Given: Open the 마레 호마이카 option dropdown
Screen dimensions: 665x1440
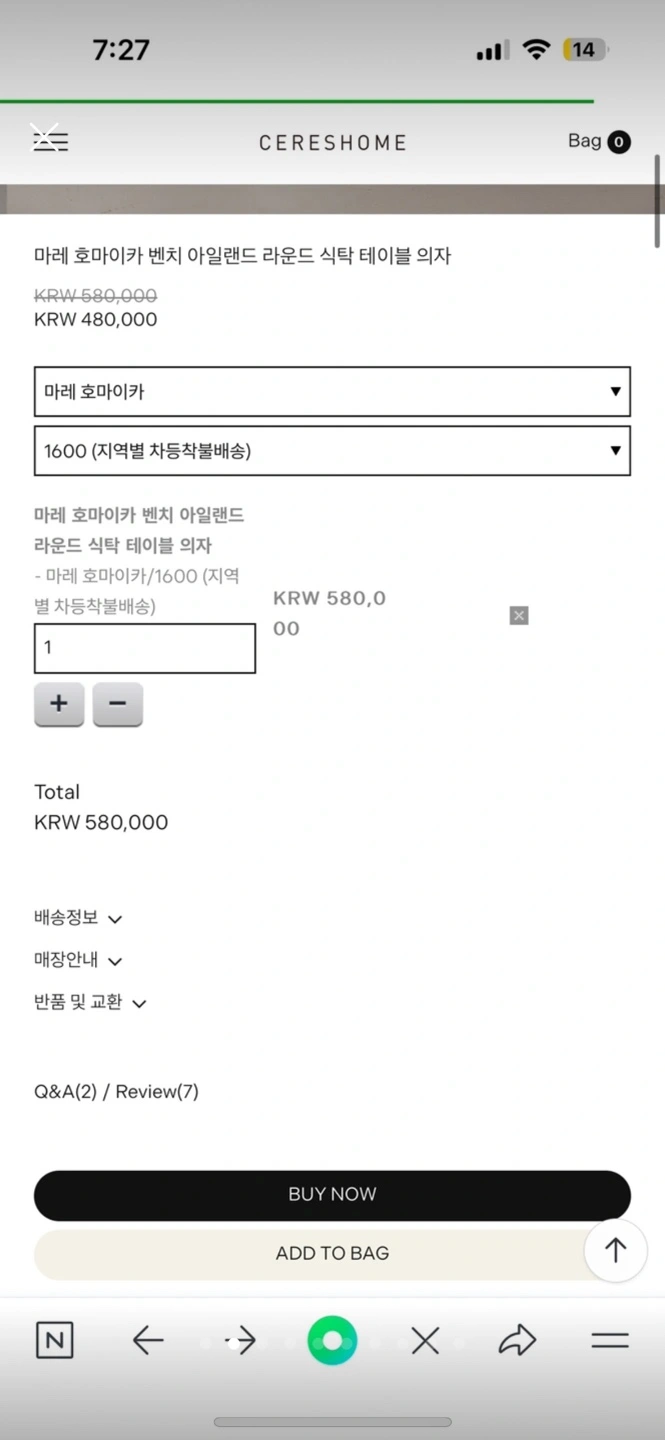Looking at the screenshot, I should [332, 391].
